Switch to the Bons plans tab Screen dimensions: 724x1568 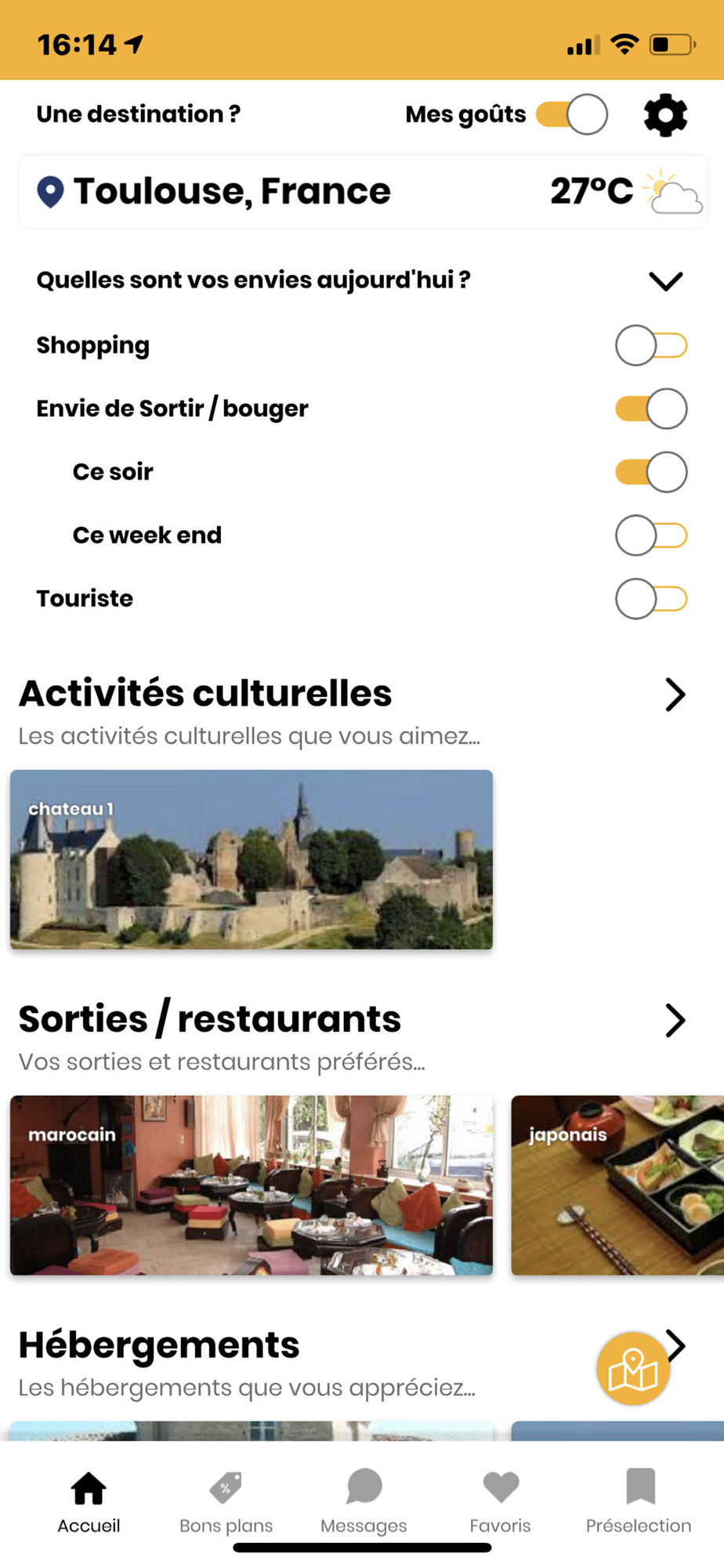(x=226, y=1501)
